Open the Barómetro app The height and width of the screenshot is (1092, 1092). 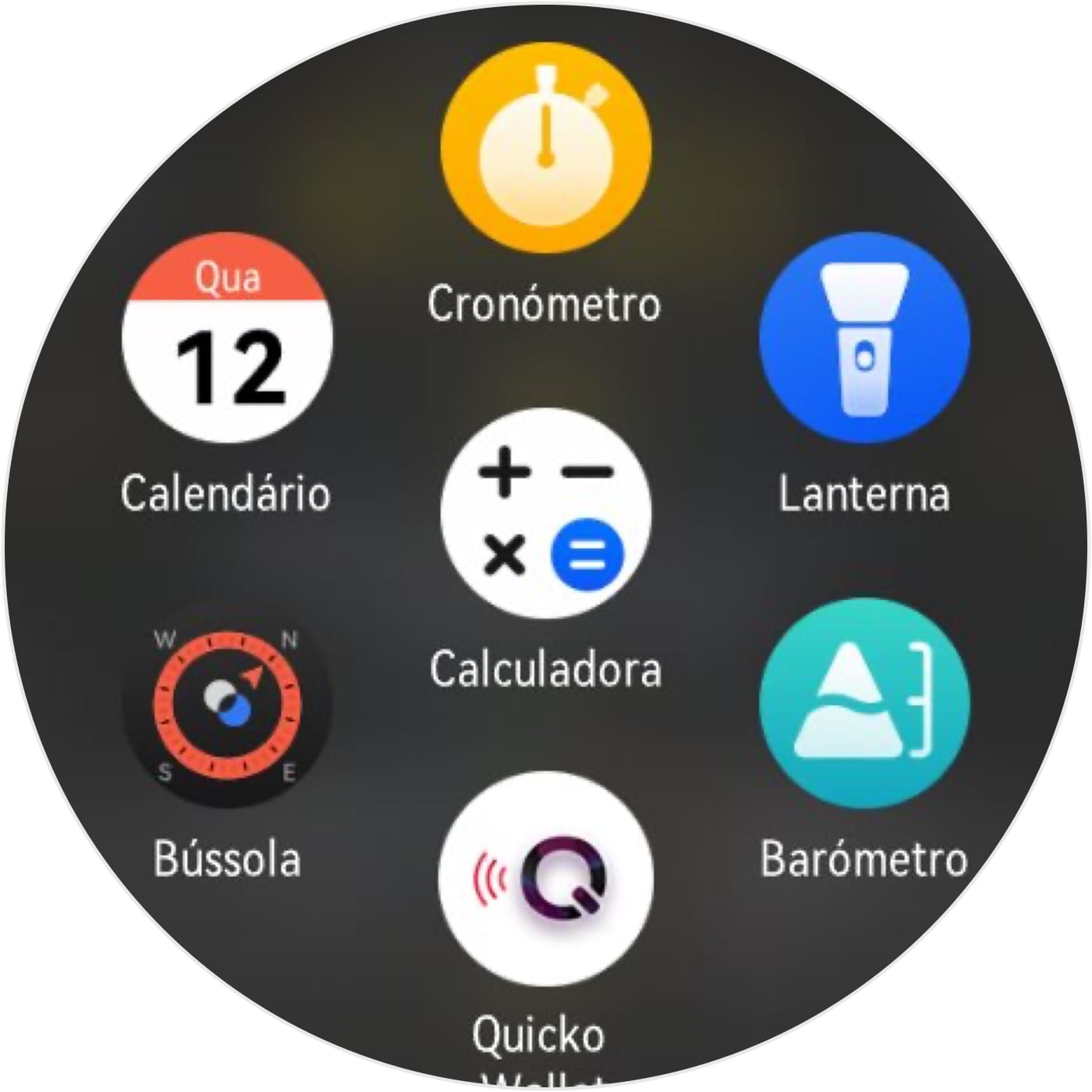point(864,703)
